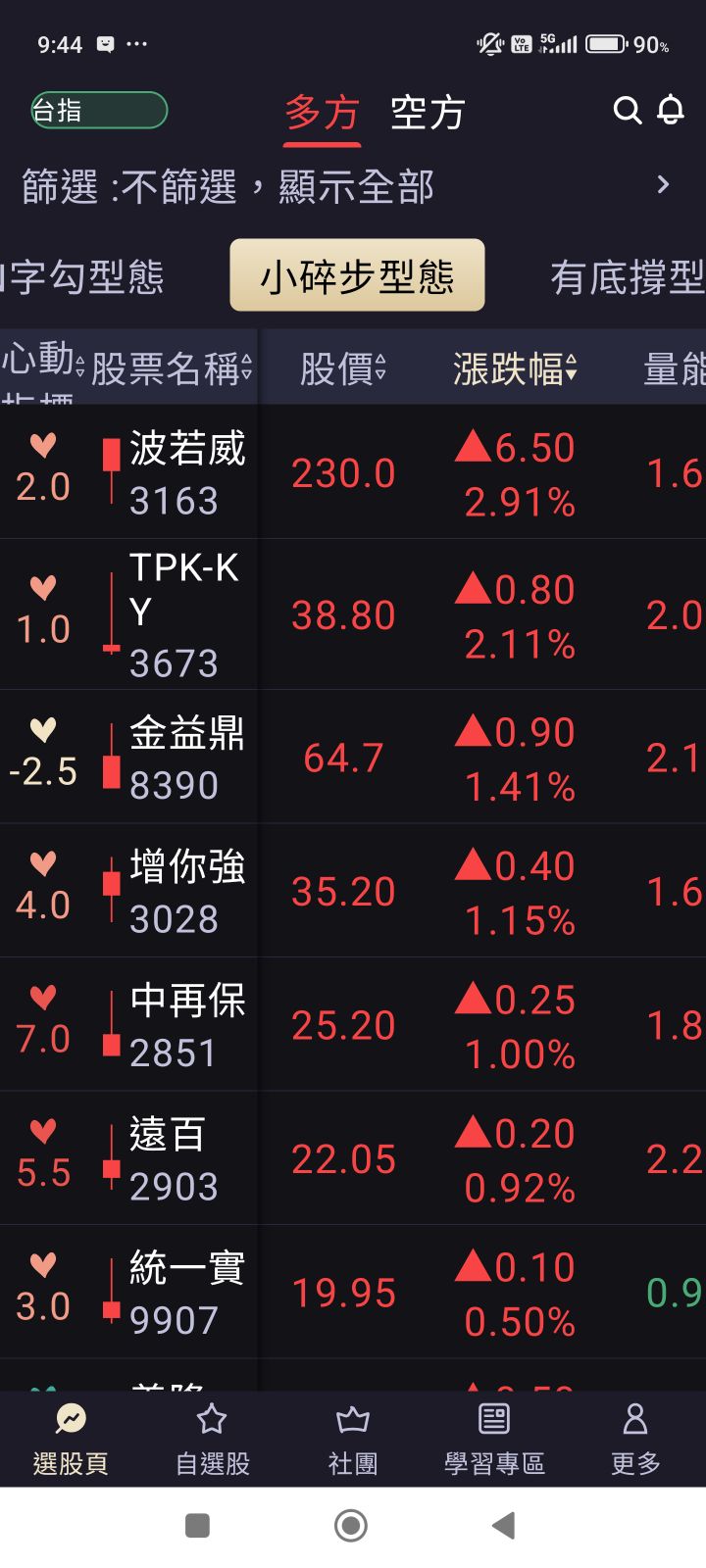Sort the list by 股票名稱

pyautogui.click(x=172, y=369)
